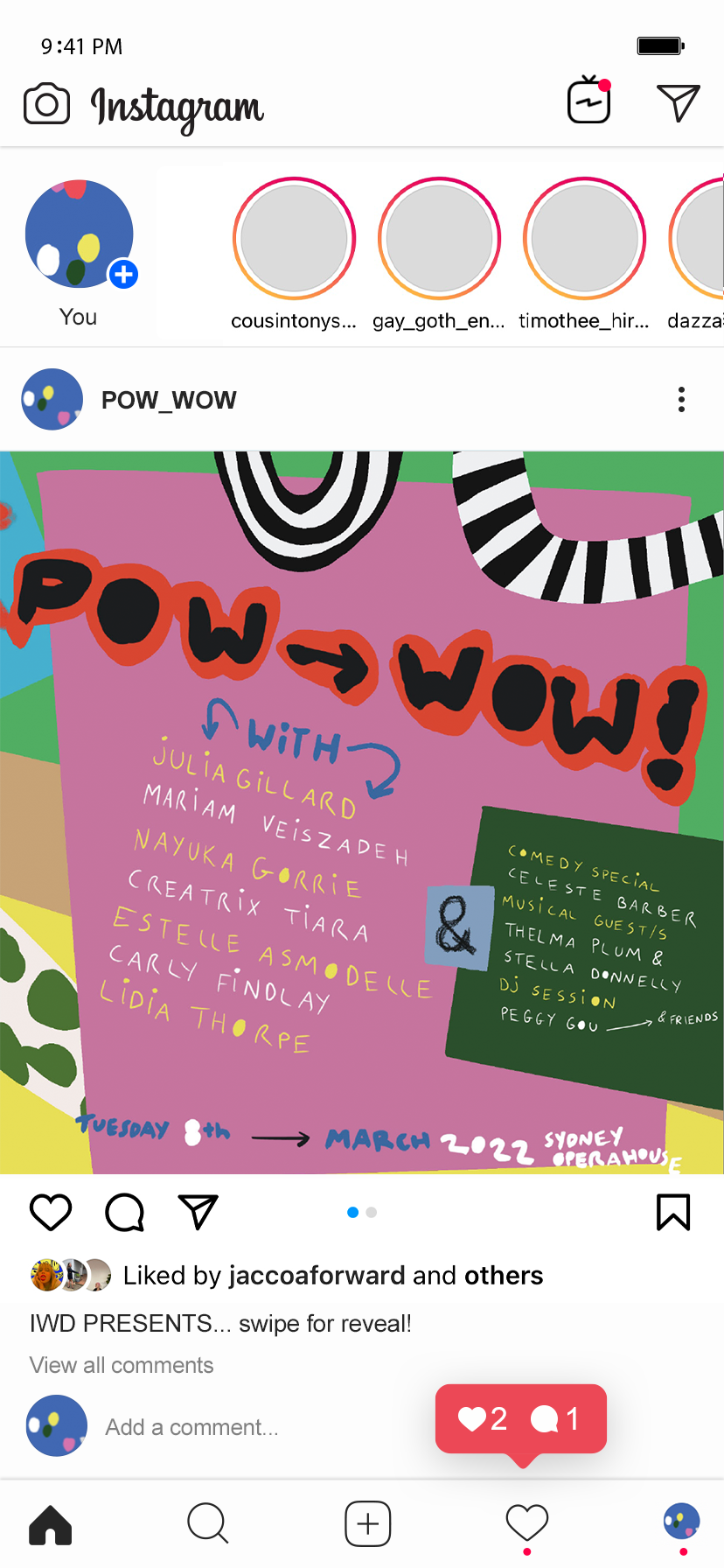The height and width of the screenshot is (1568, 724).
Task: Open direct messages paper plane icon
Action: (679, 103)
